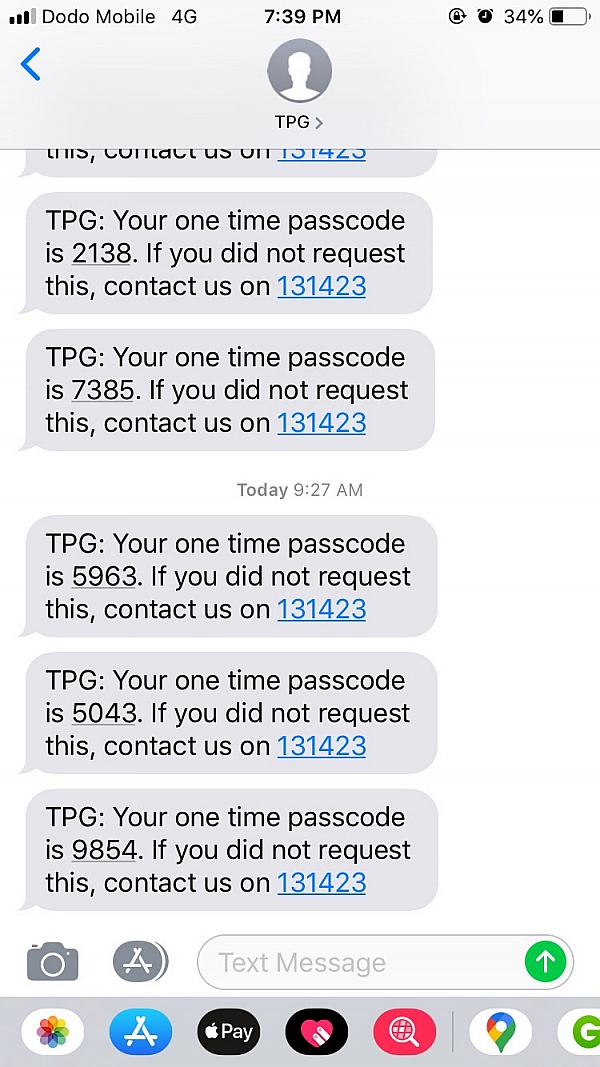Tap the 131423 link under passcode 2138
Screen dimensions: 600x1067
pos(322,286)
